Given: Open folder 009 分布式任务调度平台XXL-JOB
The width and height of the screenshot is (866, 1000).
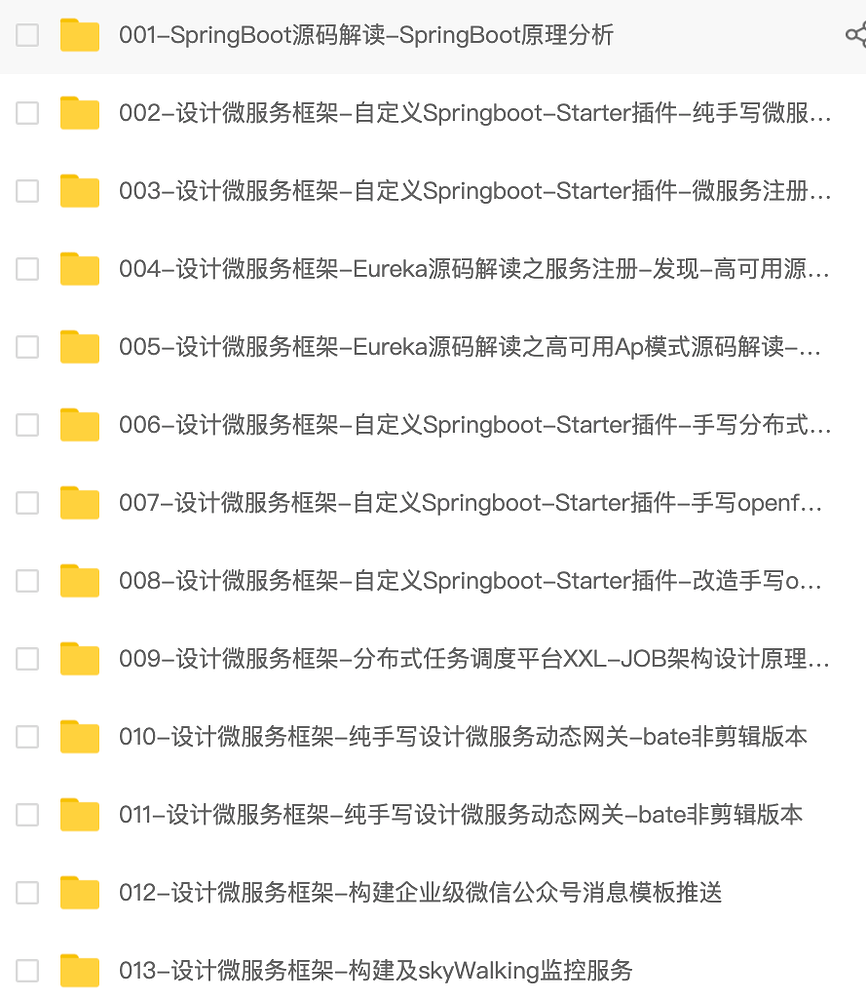Looking at the screenshot, I should click(x=474, y=659).
